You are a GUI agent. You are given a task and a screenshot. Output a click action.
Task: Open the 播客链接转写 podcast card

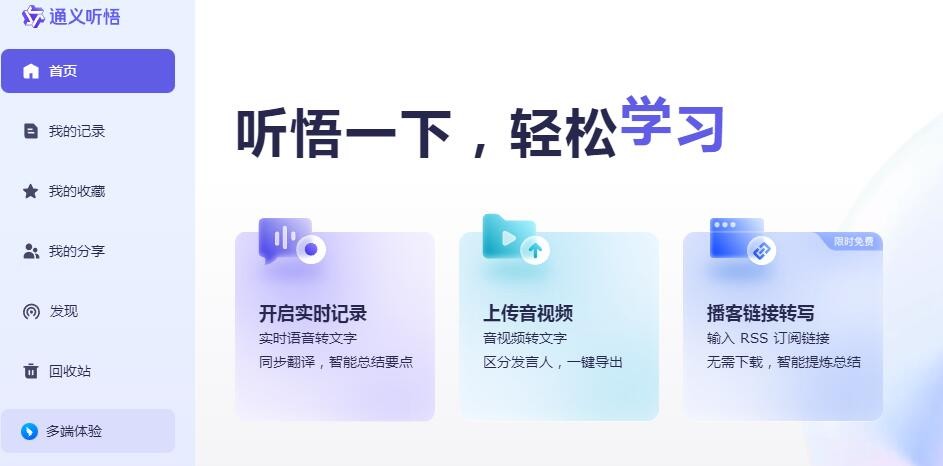pyautogui.click(x=782, y=325)
